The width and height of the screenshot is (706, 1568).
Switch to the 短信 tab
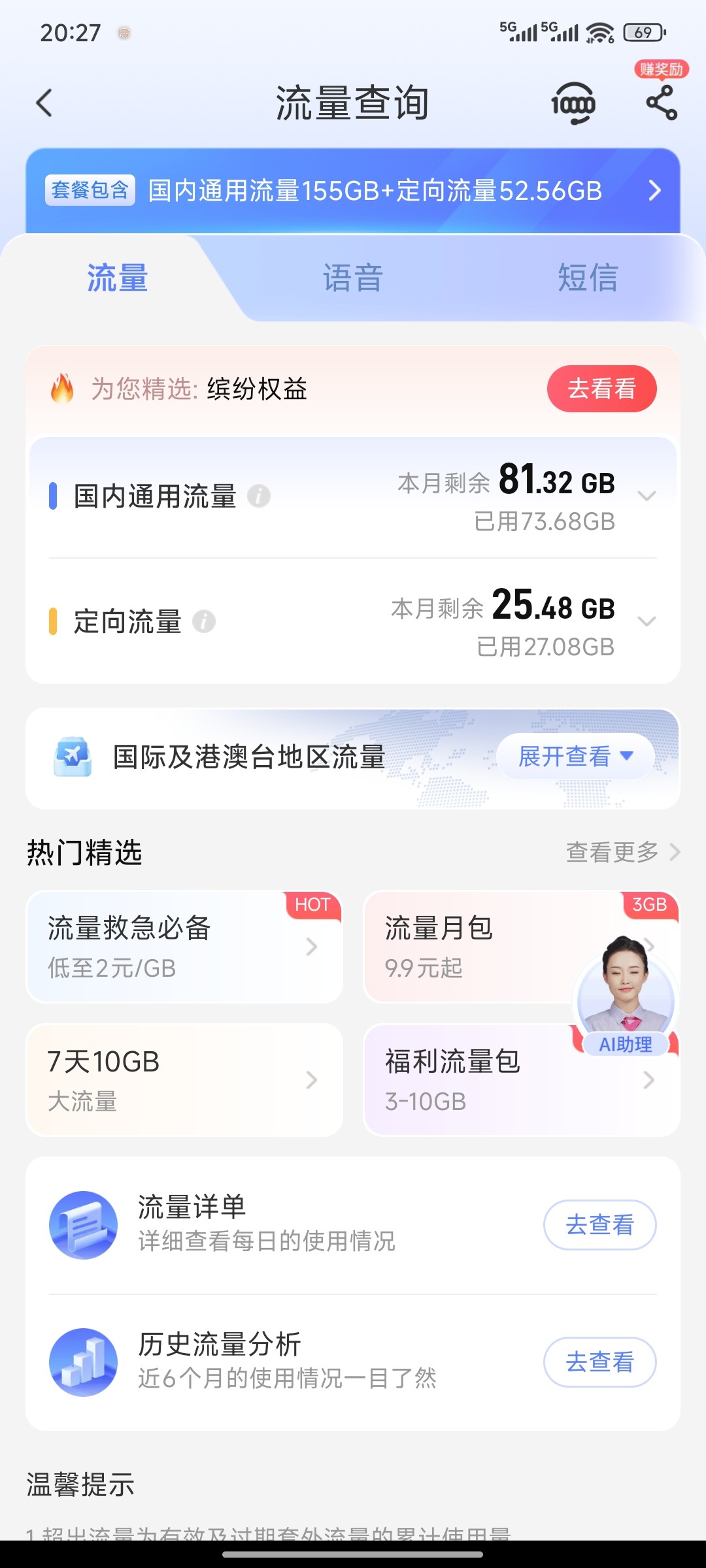587,278
